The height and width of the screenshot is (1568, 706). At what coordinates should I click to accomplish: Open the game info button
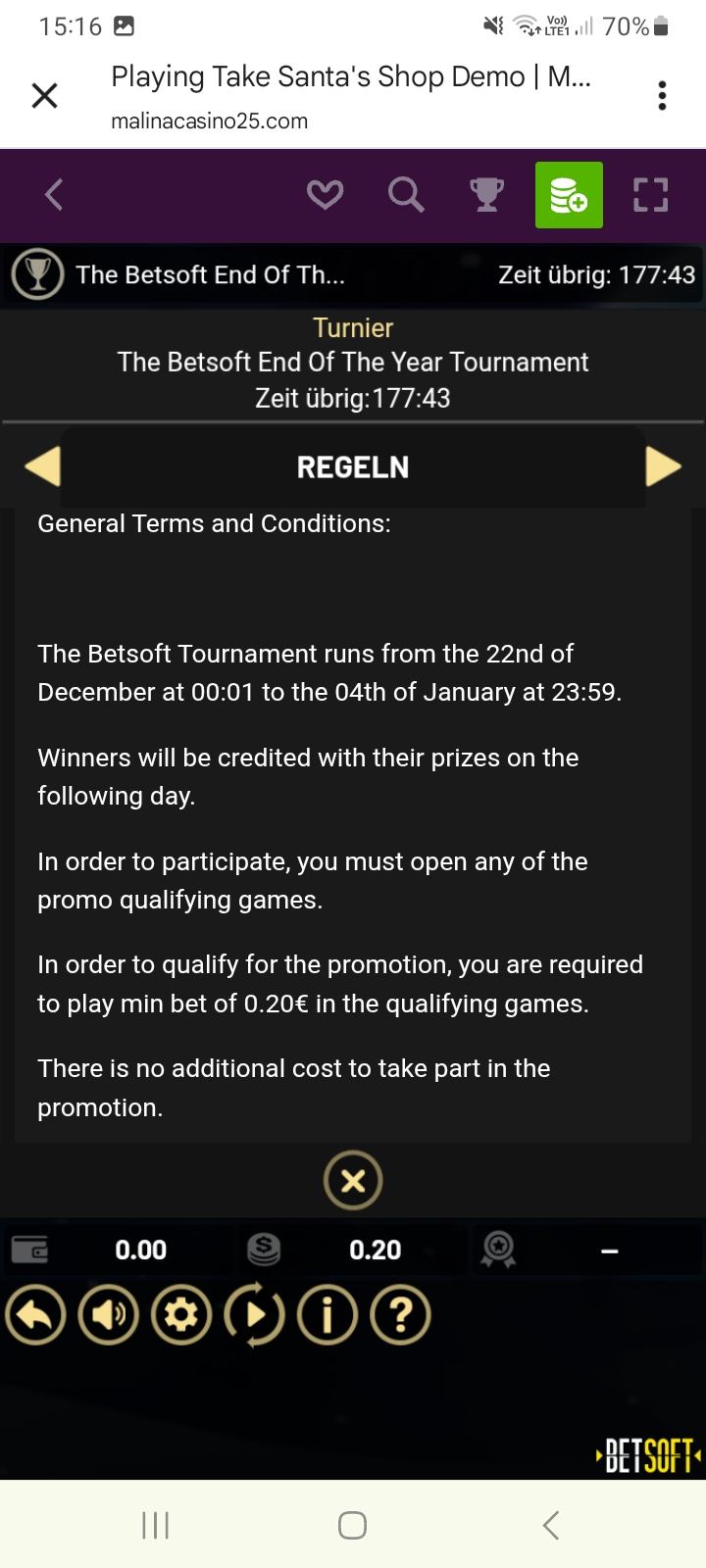(328, 1315)
